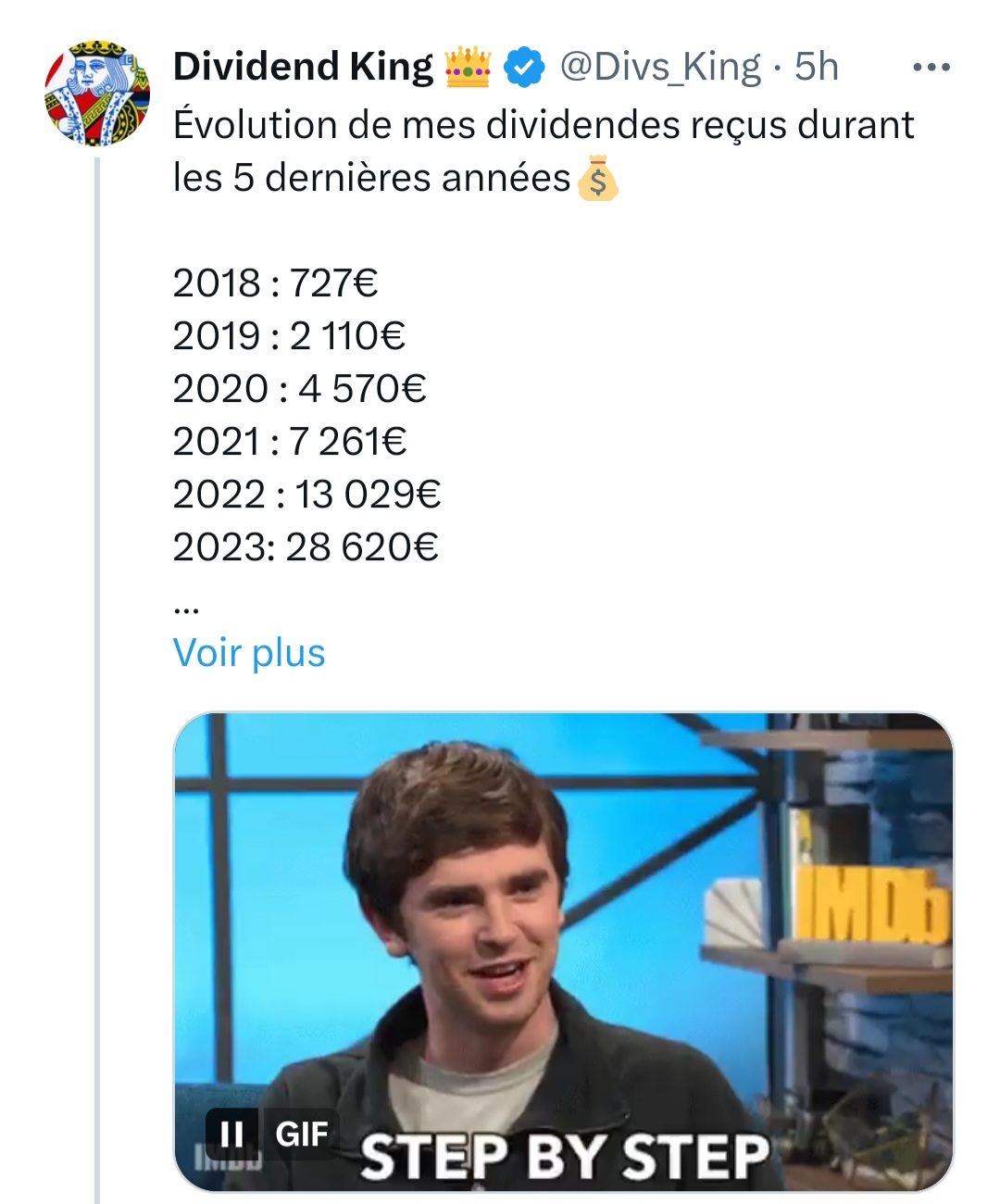The height and width of the screenshot is (1204, 1000).
Task: Open the tweet's three-dot overflow menu
Action: tap(931, 68)
